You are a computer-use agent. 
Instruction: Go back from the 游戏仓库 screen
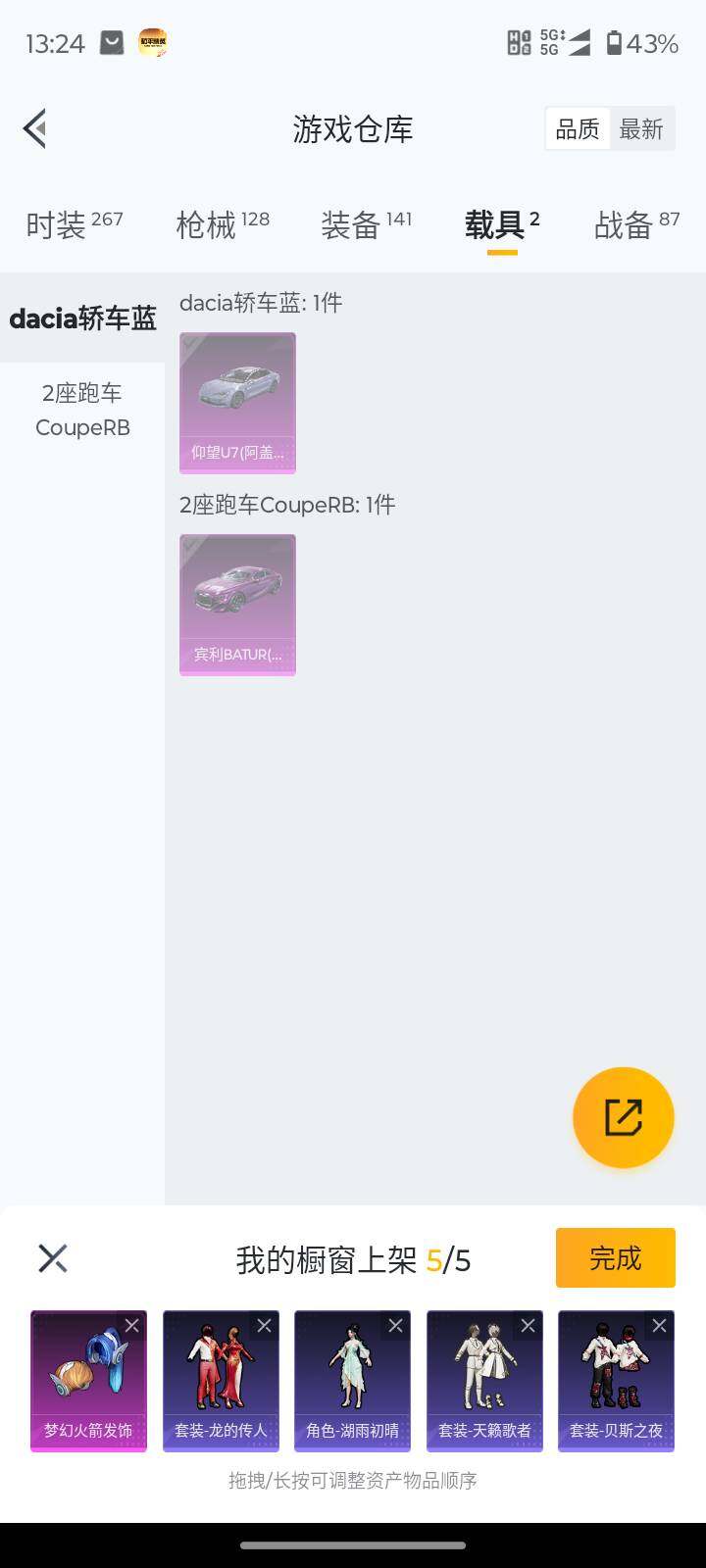[x=35, y=128]
